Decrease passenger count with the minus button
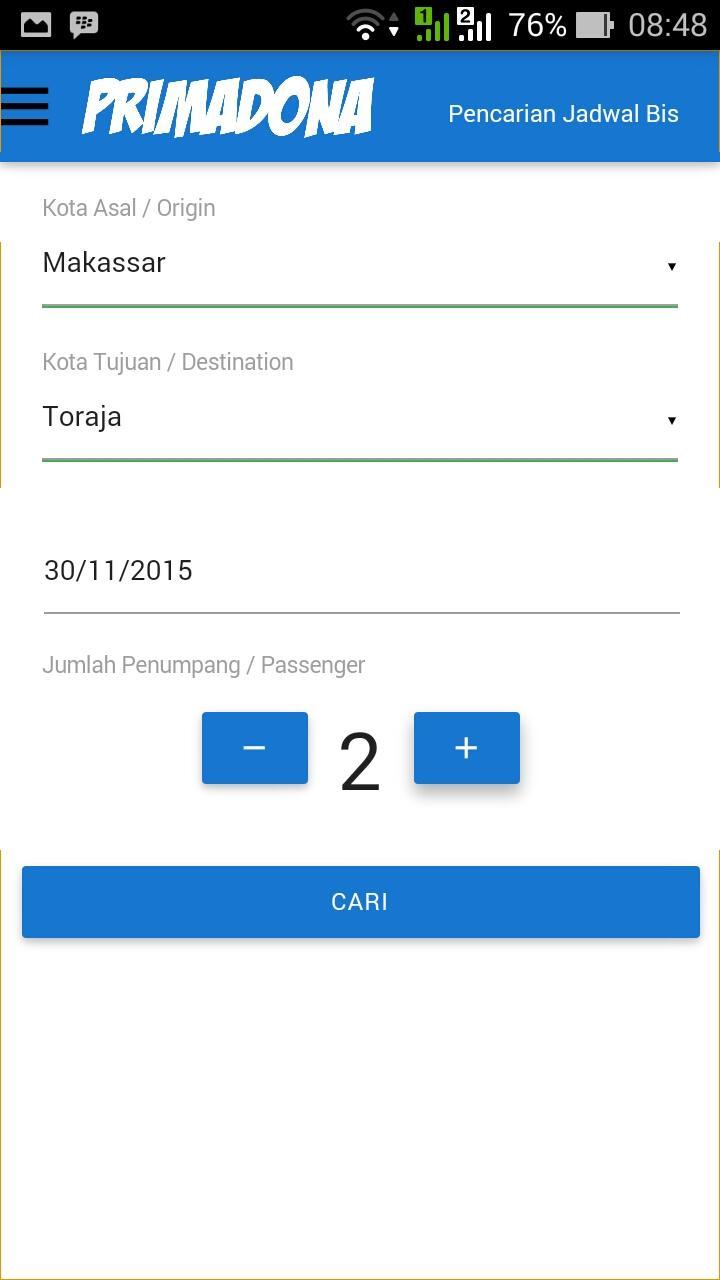720x1280 pixels. (254, 747)
